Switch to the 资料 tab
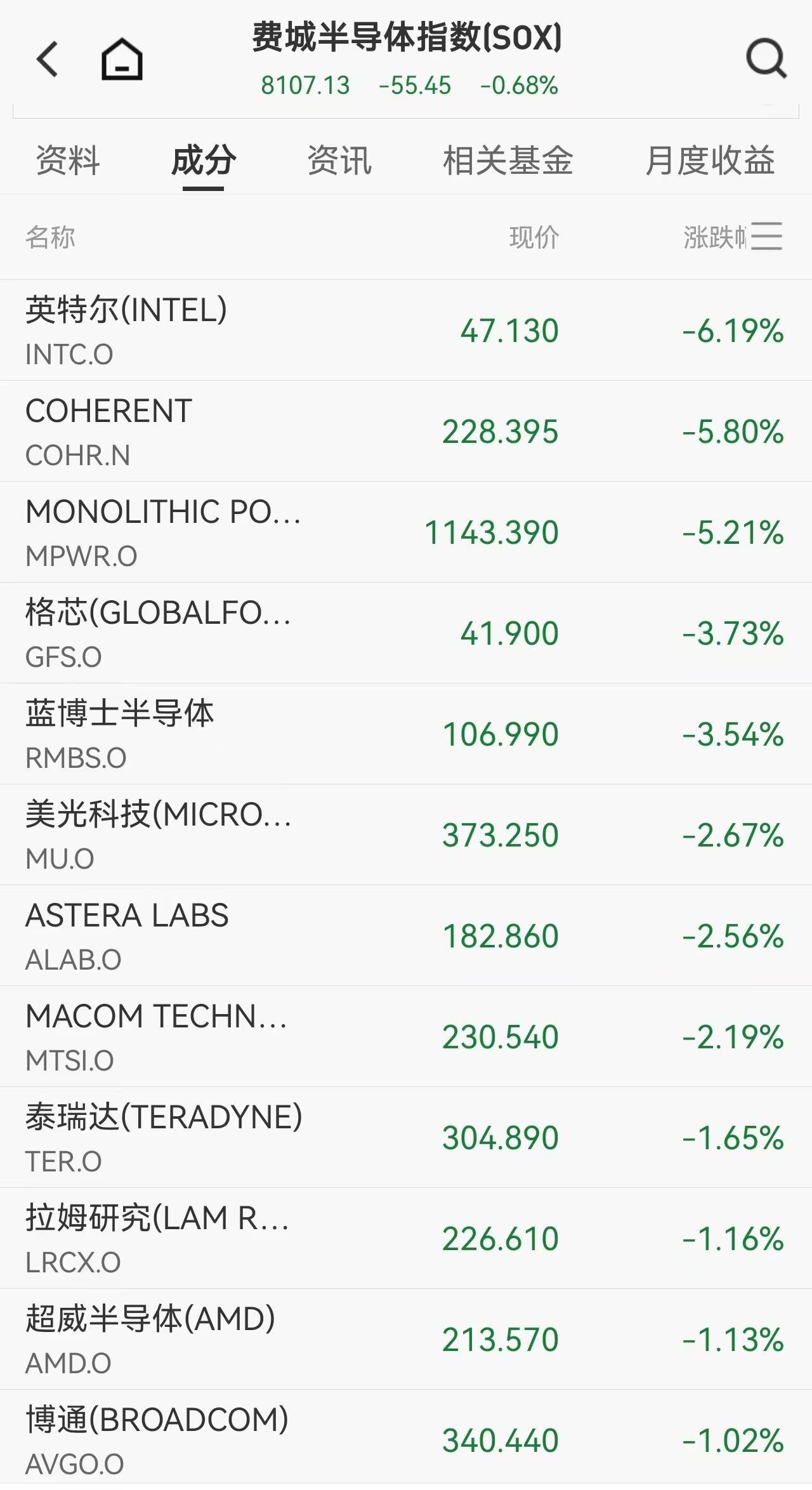This screenshot has width=812, height=1490. pyautogui.click(x=68, y=161)
